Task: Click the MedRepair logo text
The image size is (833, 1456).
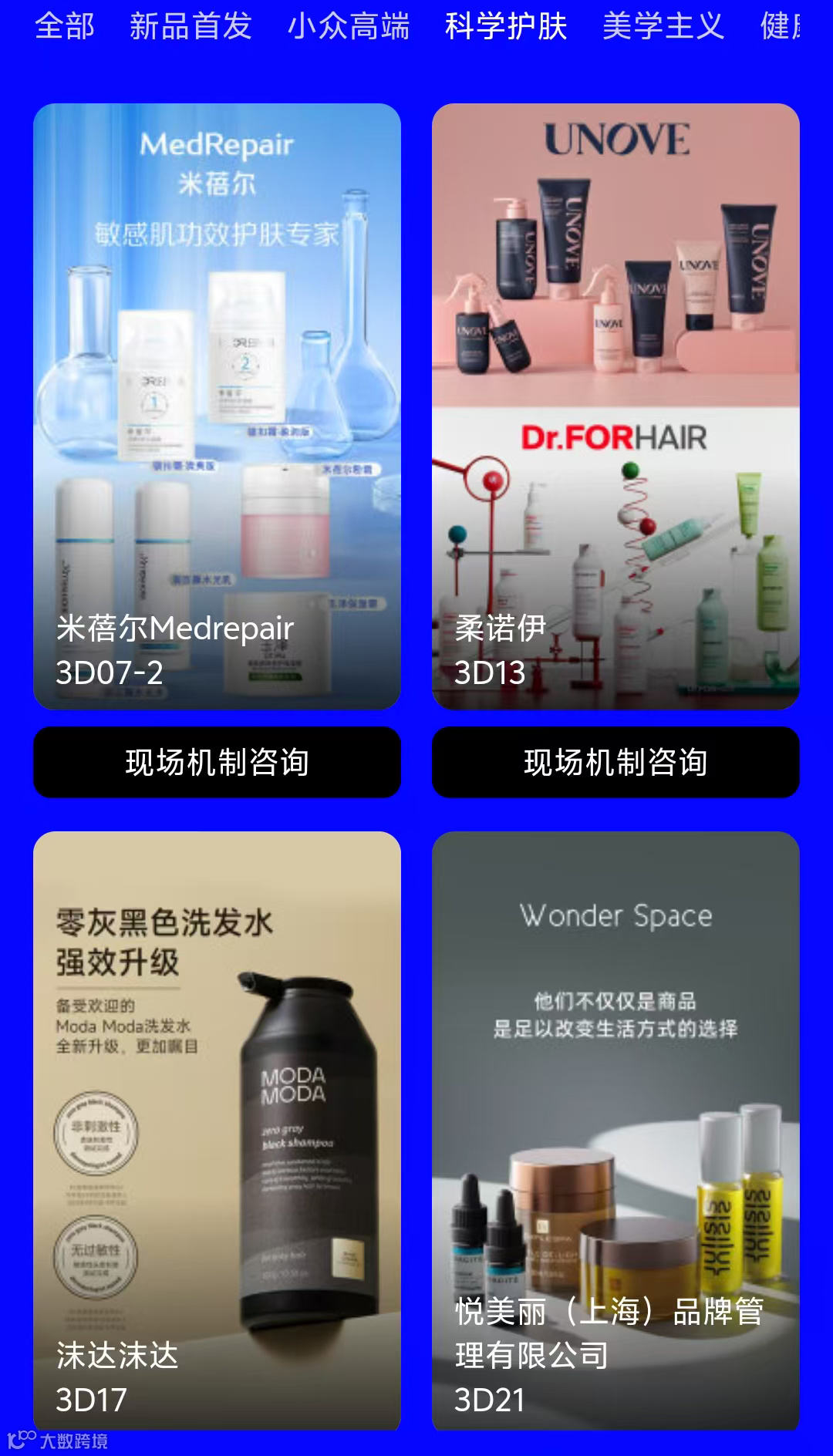Action: [x=218, y=143]
